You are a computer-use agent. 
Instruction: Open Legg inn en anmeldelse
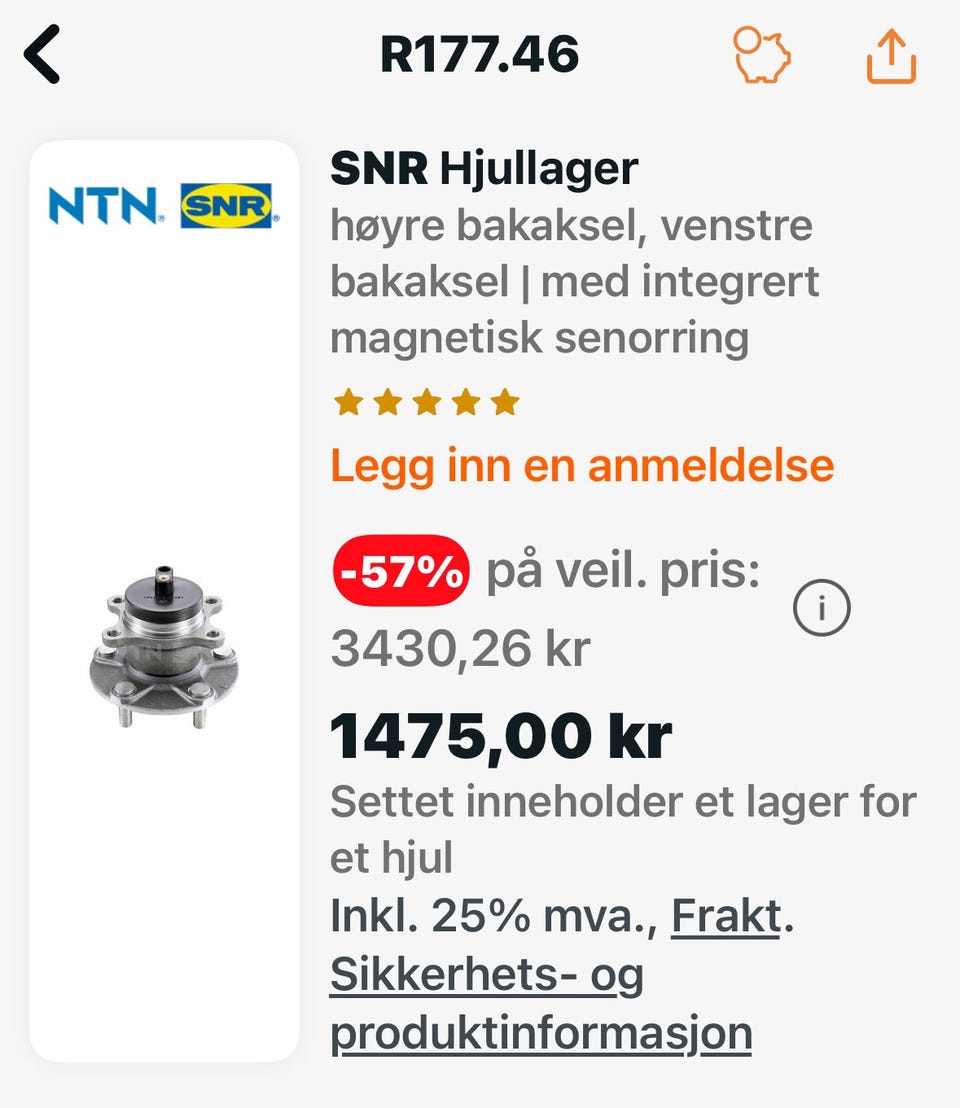point(582,465)
